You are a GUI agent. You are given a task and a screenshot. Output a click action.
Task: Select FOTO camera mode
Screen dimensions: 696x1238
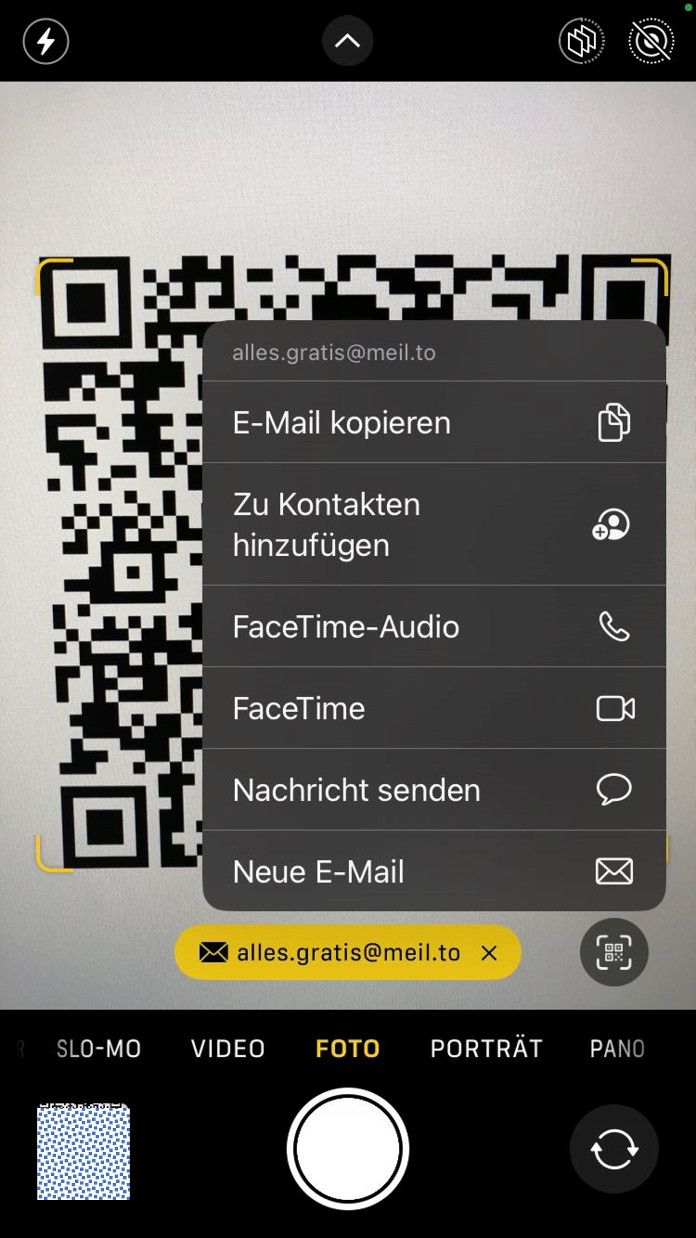[x=348, y=1049]
